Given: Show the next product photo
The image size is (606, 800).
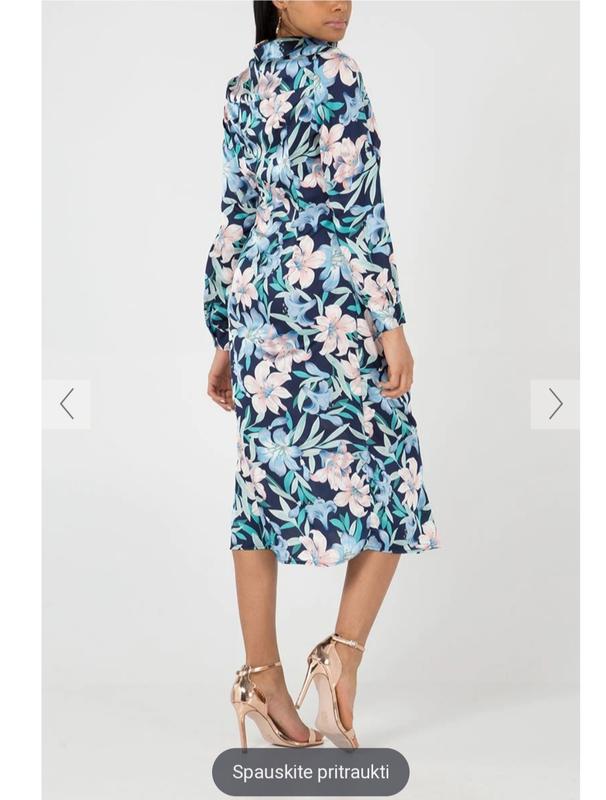Looking at the screenshot, I should coord(555,404).
